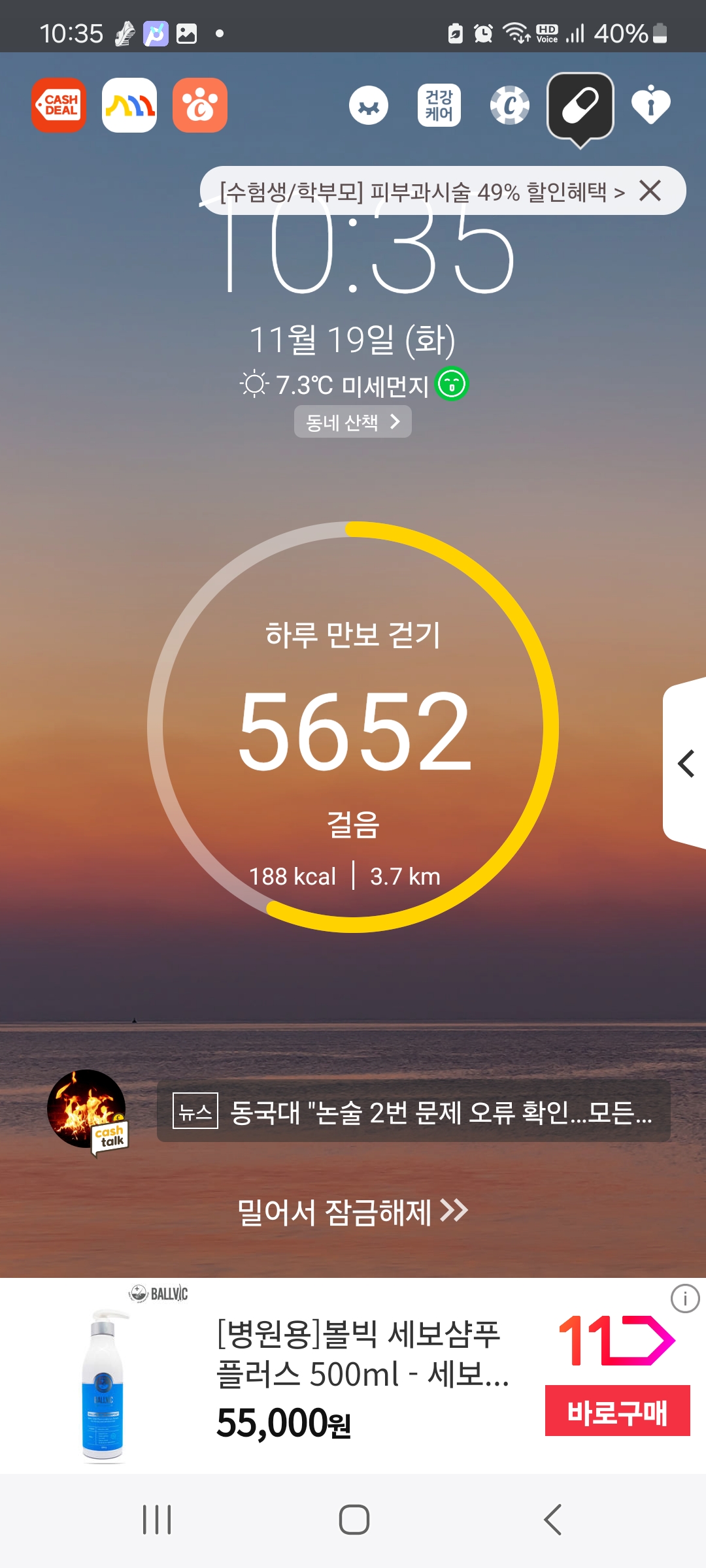Image resolution: width=706 pixels, height=1568 pixels.
Task: Open the CASH DEAL shortcut
Action: tap(59, 105)
